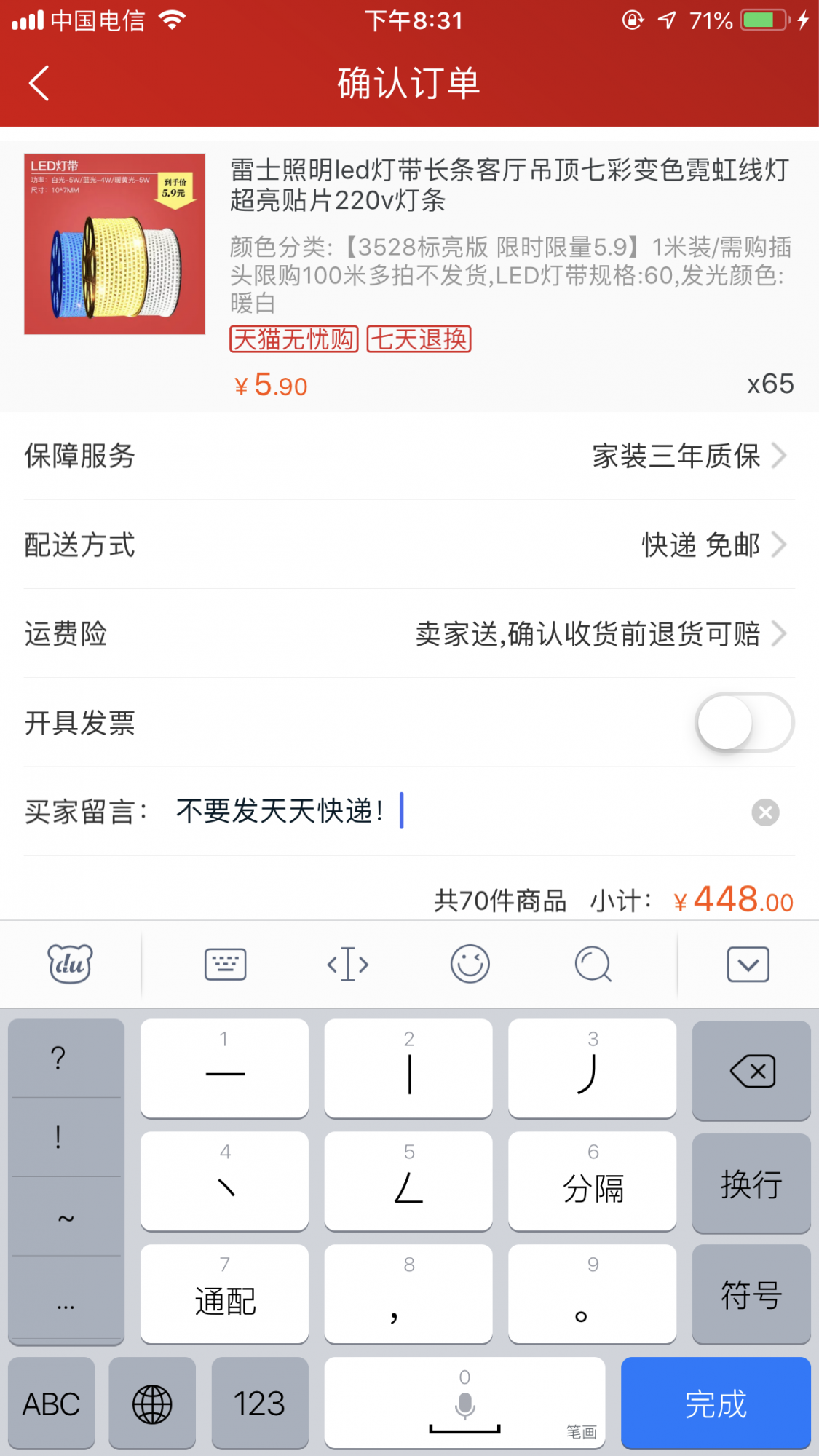Open the 符号 symbols keyboard
The width and height of the screenshot is (819, 1456).
pos(751,1295)
